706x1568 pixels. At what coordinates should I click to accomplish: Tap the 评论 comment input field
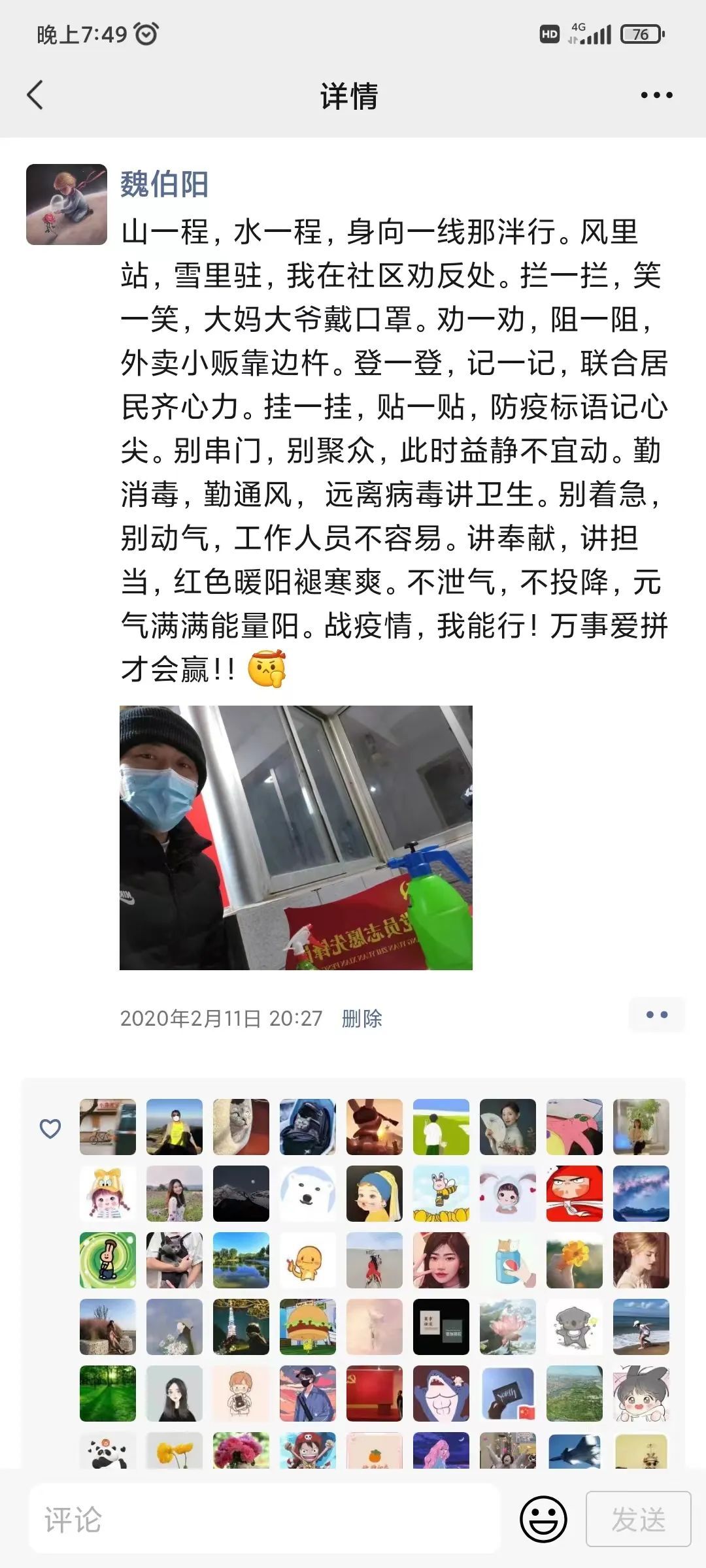coord(265,1520)
